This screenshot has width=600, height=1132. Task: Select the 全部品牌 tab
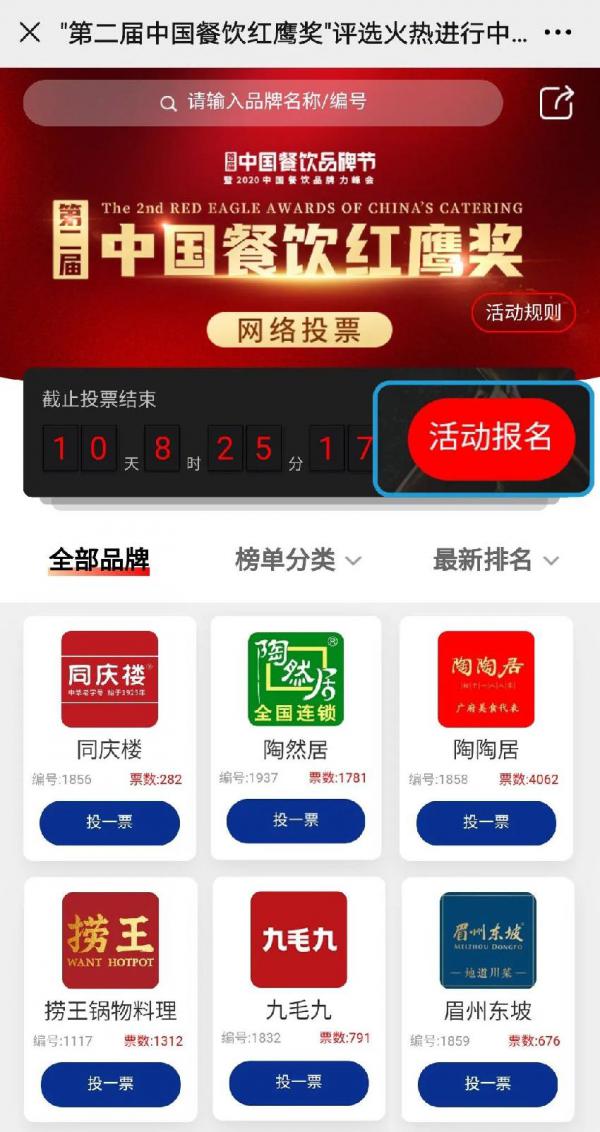pyautogui.click(x=99, y=560)
